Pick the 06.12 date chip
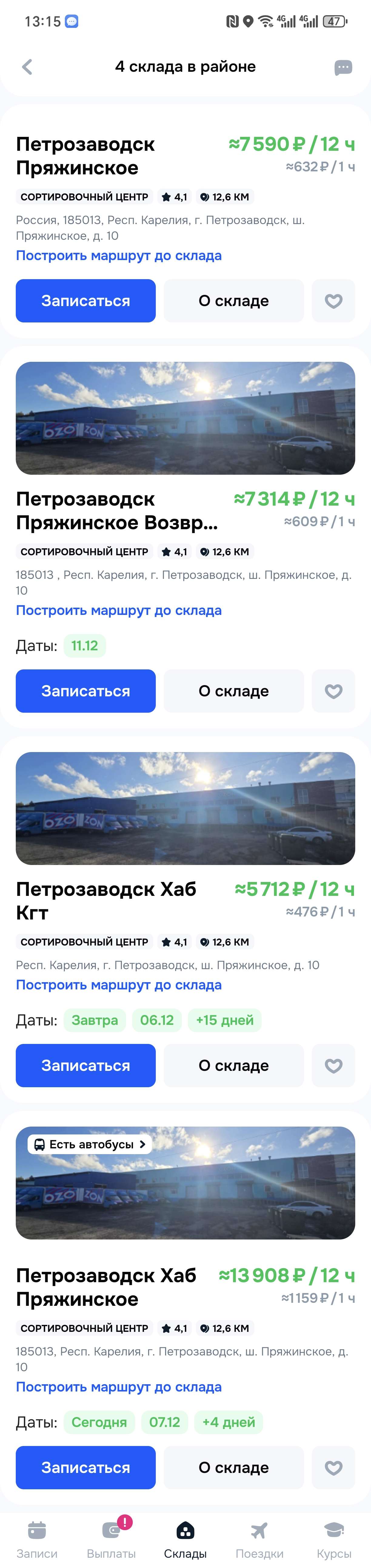The width and height of the screenshot is (371, 1568). pyautogui.click(x=157, y=1020)
